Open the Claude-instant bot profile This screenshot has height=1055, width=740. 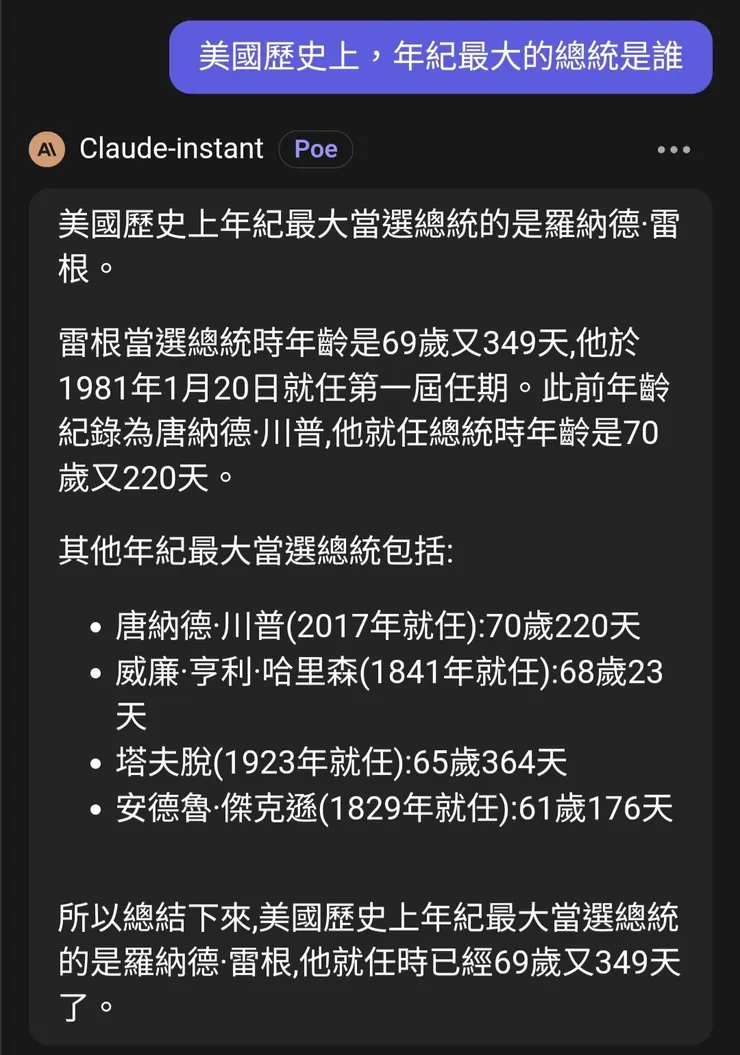point(171,149)
